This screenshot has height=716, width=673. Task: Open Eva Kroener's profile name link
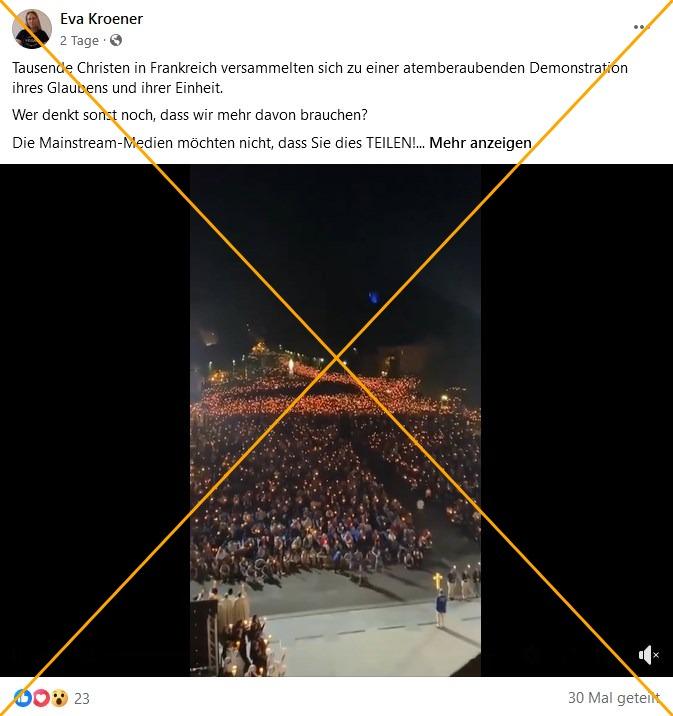pyautogui.click(x=101, y=19)
